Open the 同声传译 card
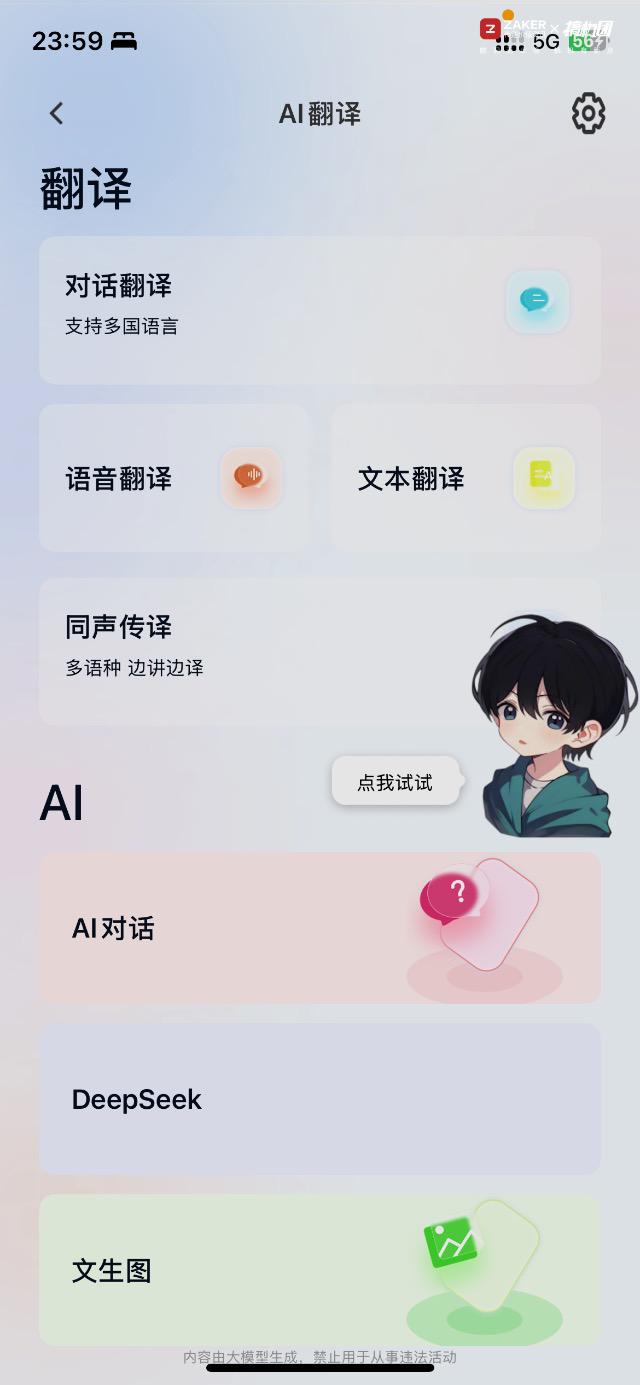Image resolution: width=640 pixels, height=1385 pixels. tap(250, 650)
